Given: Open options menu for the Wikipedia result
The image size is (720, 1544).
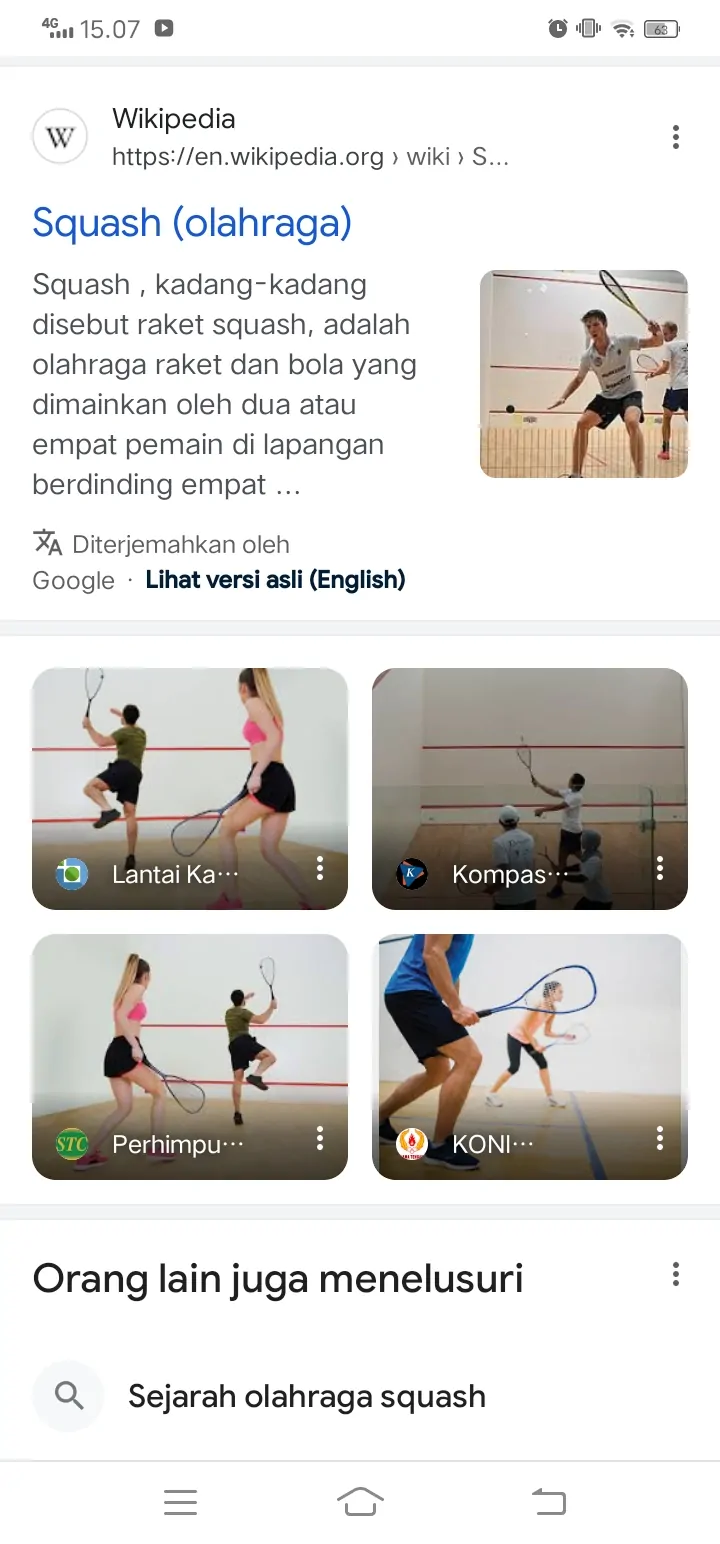Looking at the screenshot, I should (676, 137).
